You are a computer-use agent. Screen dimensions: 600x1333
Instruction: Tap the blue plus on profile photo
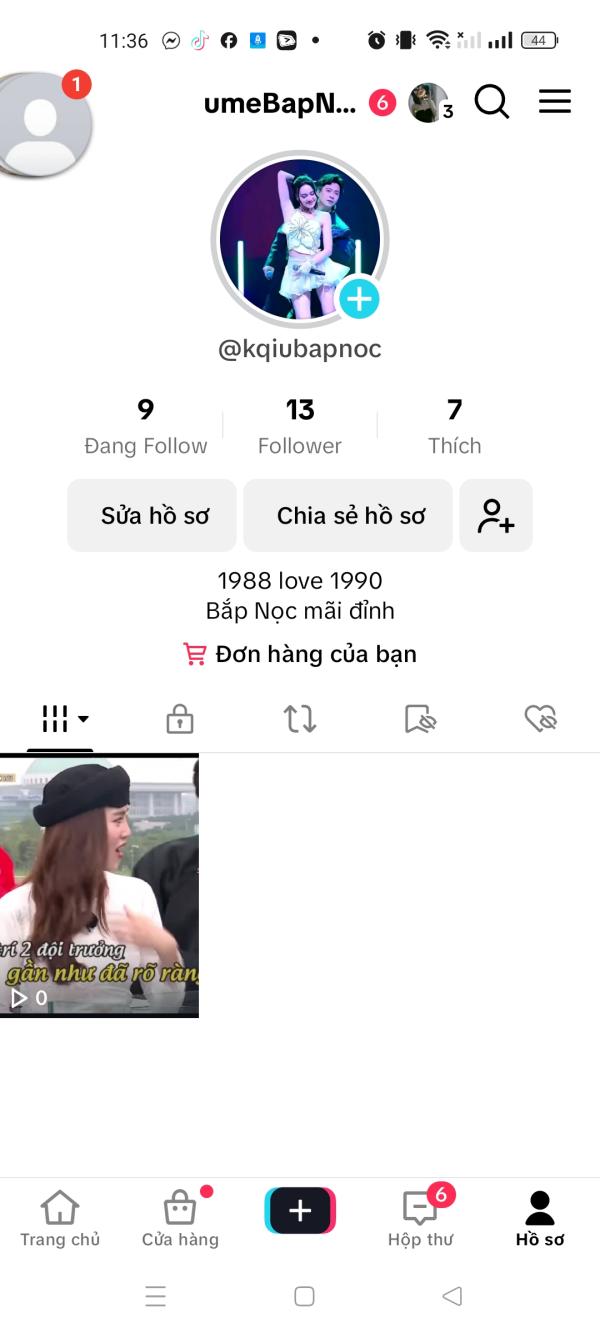[x=358, y=298]
